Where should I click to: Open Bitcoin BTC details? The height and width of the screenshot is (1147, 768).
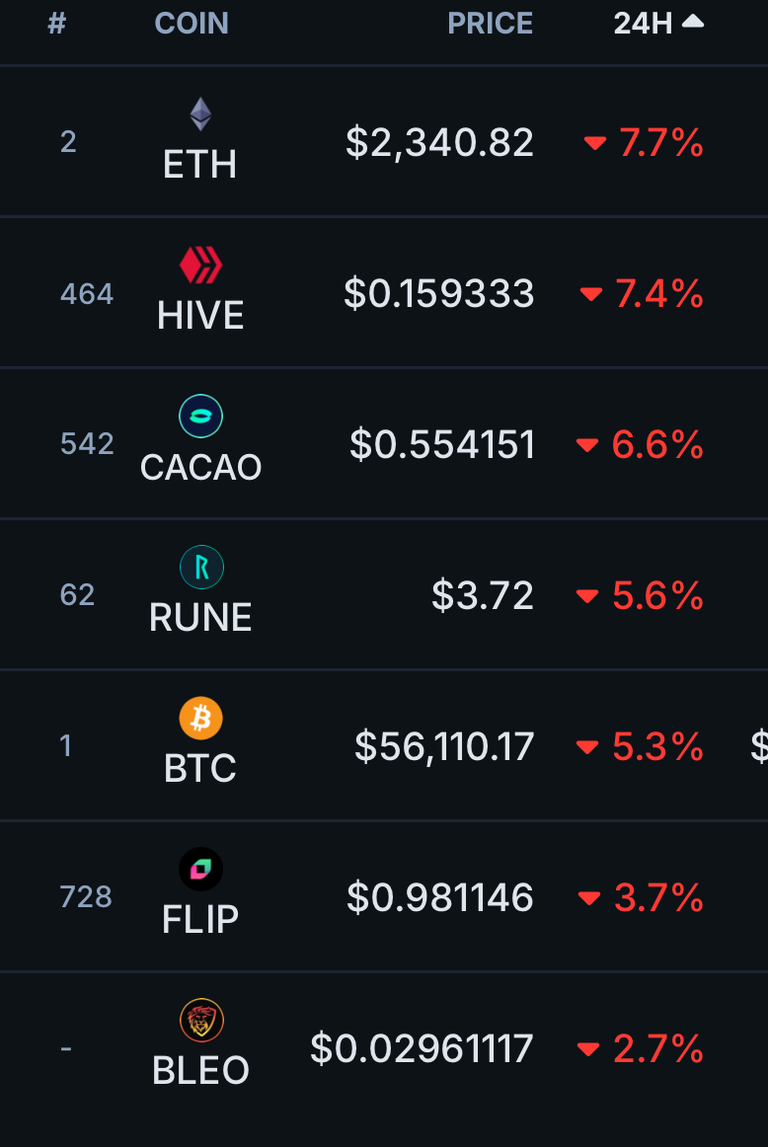pos(200,747)
